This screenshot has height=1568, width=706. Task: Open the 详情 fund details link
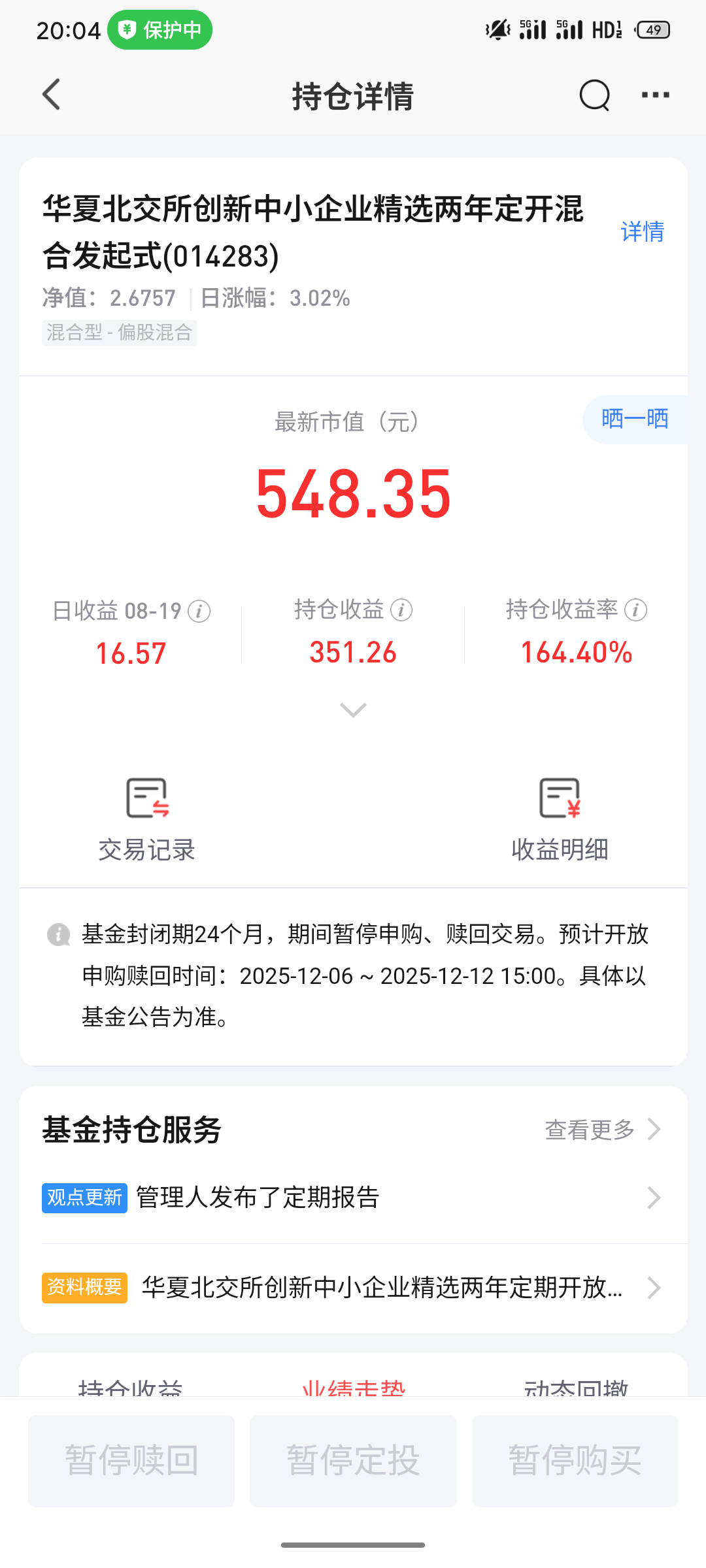642,231
